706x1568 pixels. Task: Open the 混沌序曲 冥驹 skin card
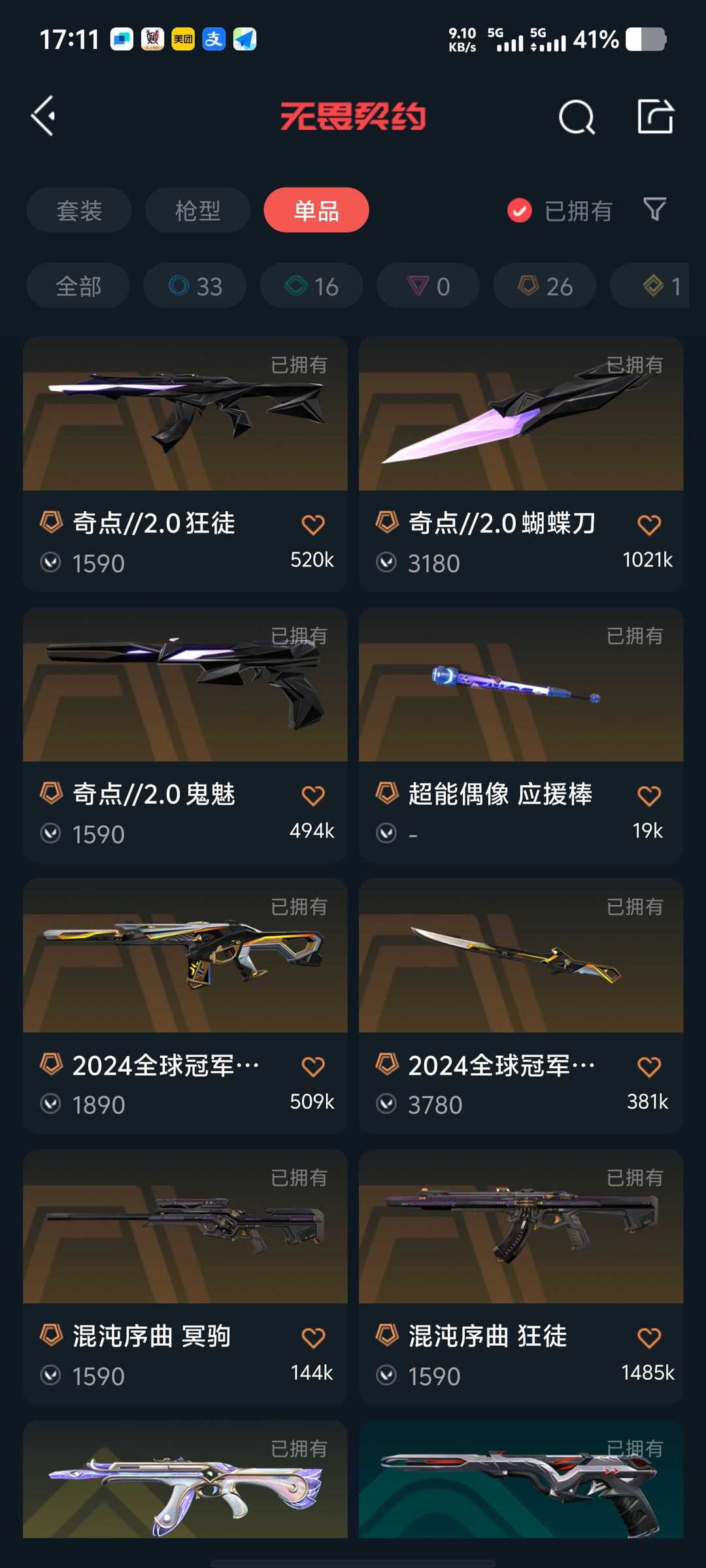[x=185, y=1277]
